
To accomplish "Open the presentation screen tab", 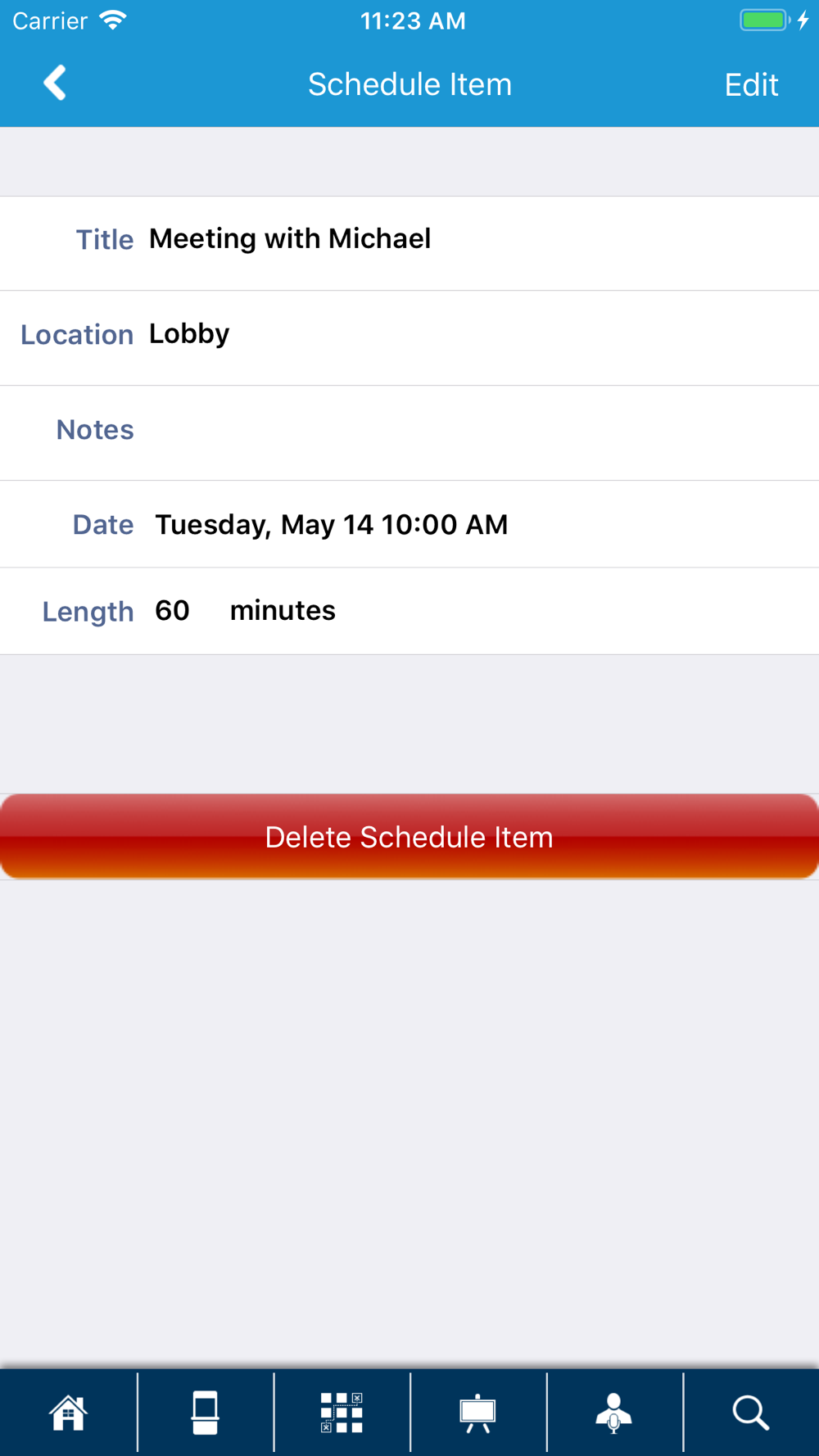I will coord(477,1413).
